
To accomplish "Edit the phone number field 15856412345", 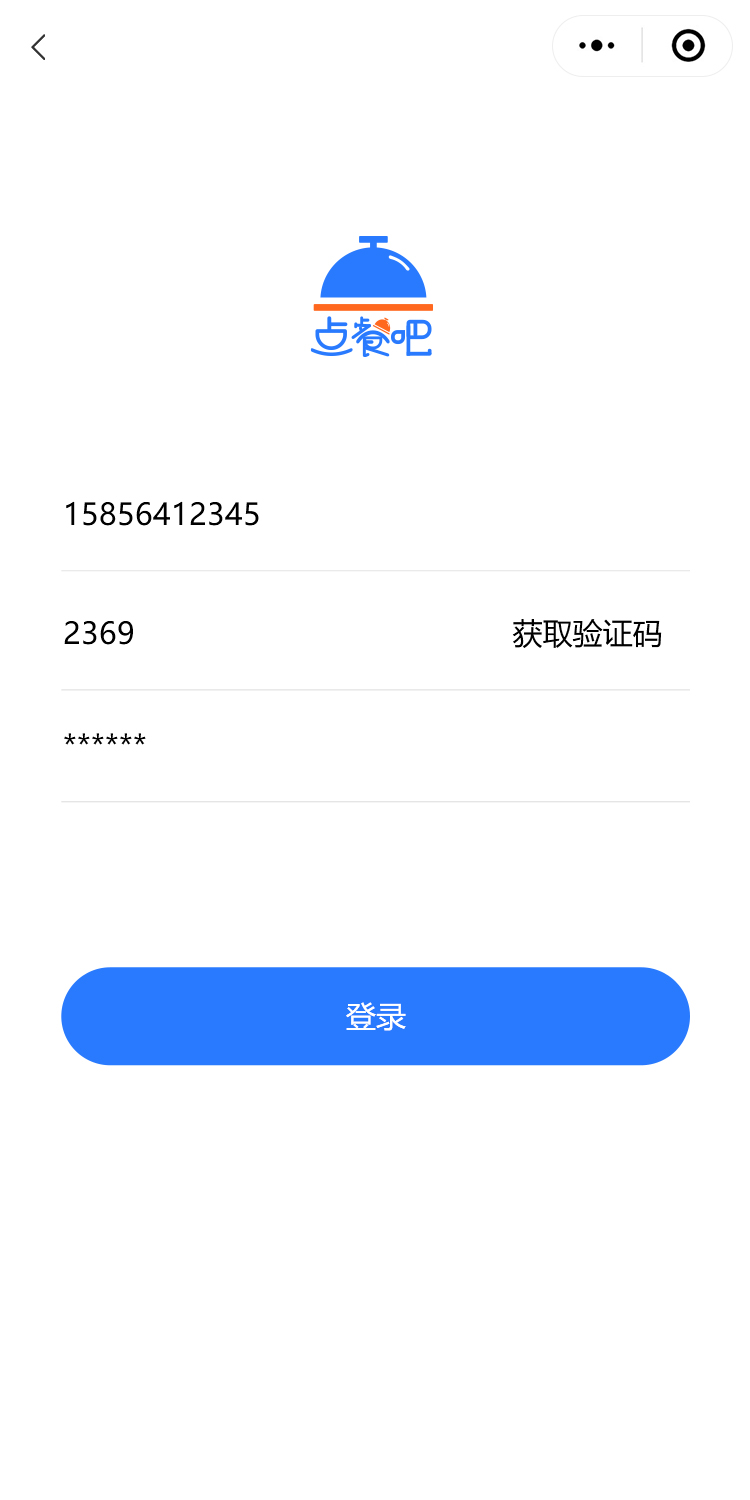I will click(x=300, y=514).
